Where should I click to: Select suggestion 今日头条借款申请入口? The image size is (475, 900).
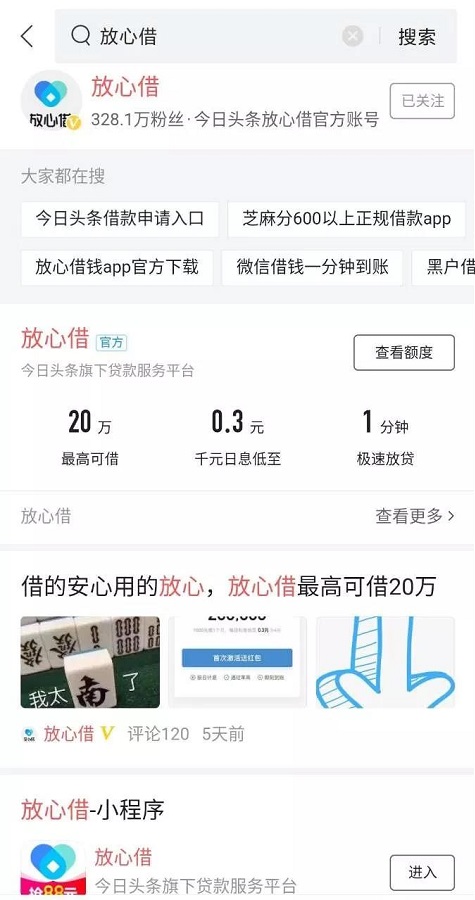[x=120, y=219]
